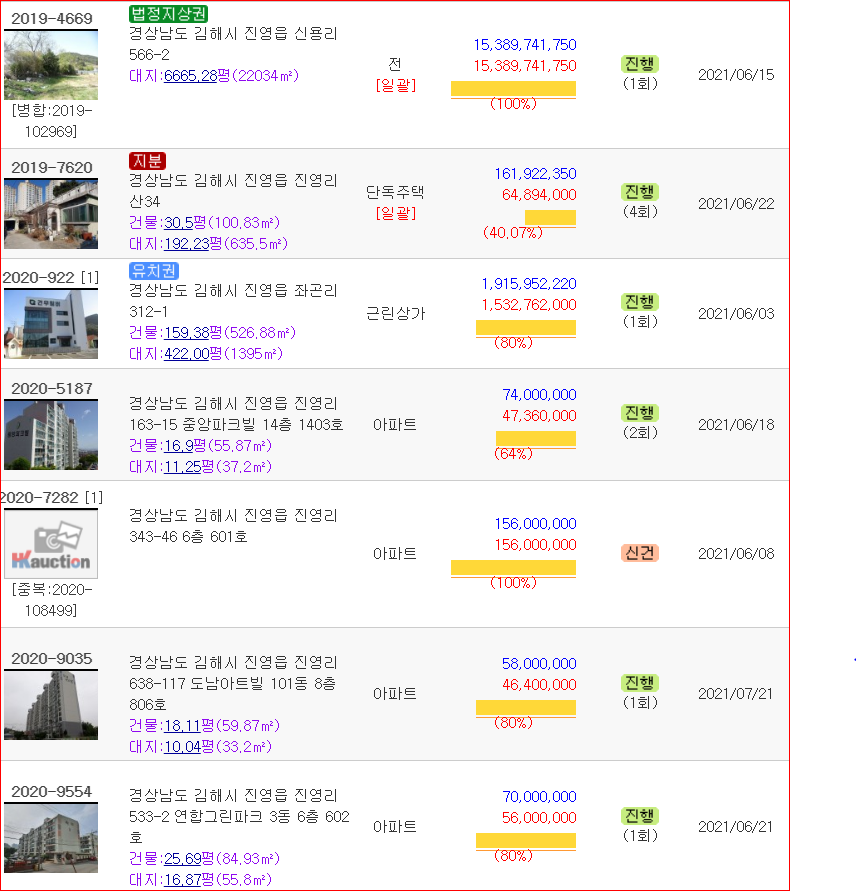Open the photo of the 신용리 566-2 land
Screen dimensions: 856x891
pos(51,65)
